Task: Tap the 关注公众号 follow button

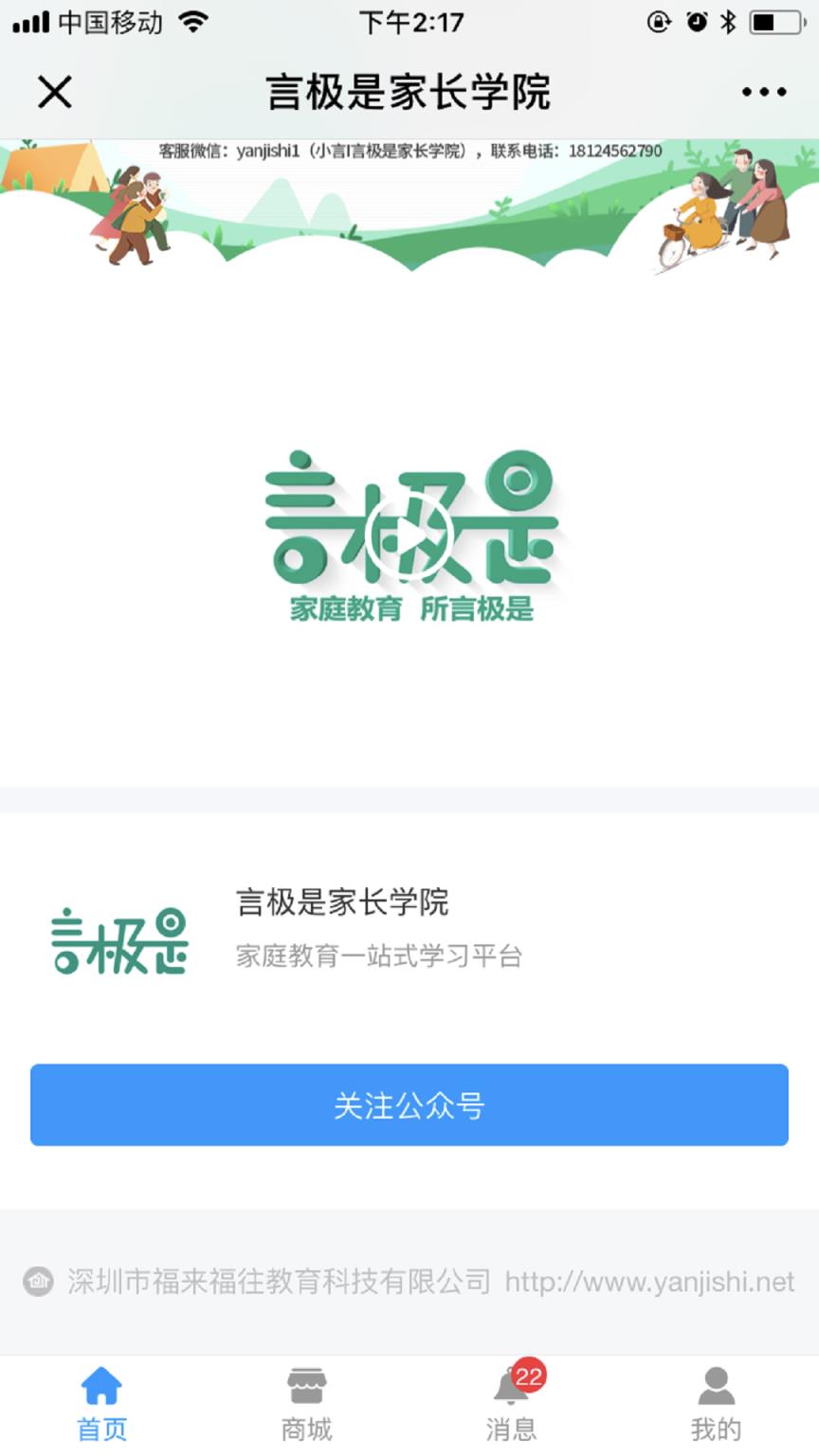Action: point(409,1104)
